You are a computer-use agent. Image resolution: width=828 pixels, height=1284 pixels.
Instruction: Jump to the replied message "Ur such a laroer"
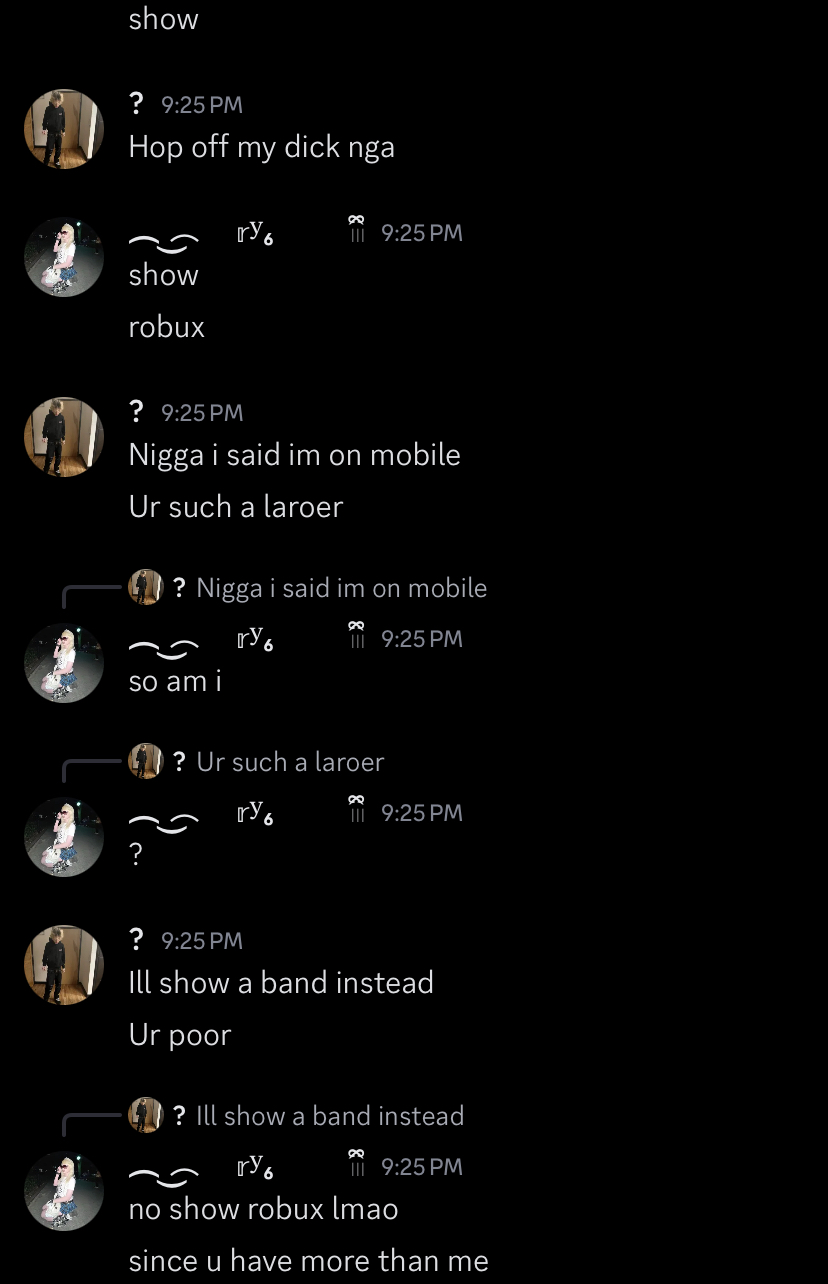tap(290, 762)
